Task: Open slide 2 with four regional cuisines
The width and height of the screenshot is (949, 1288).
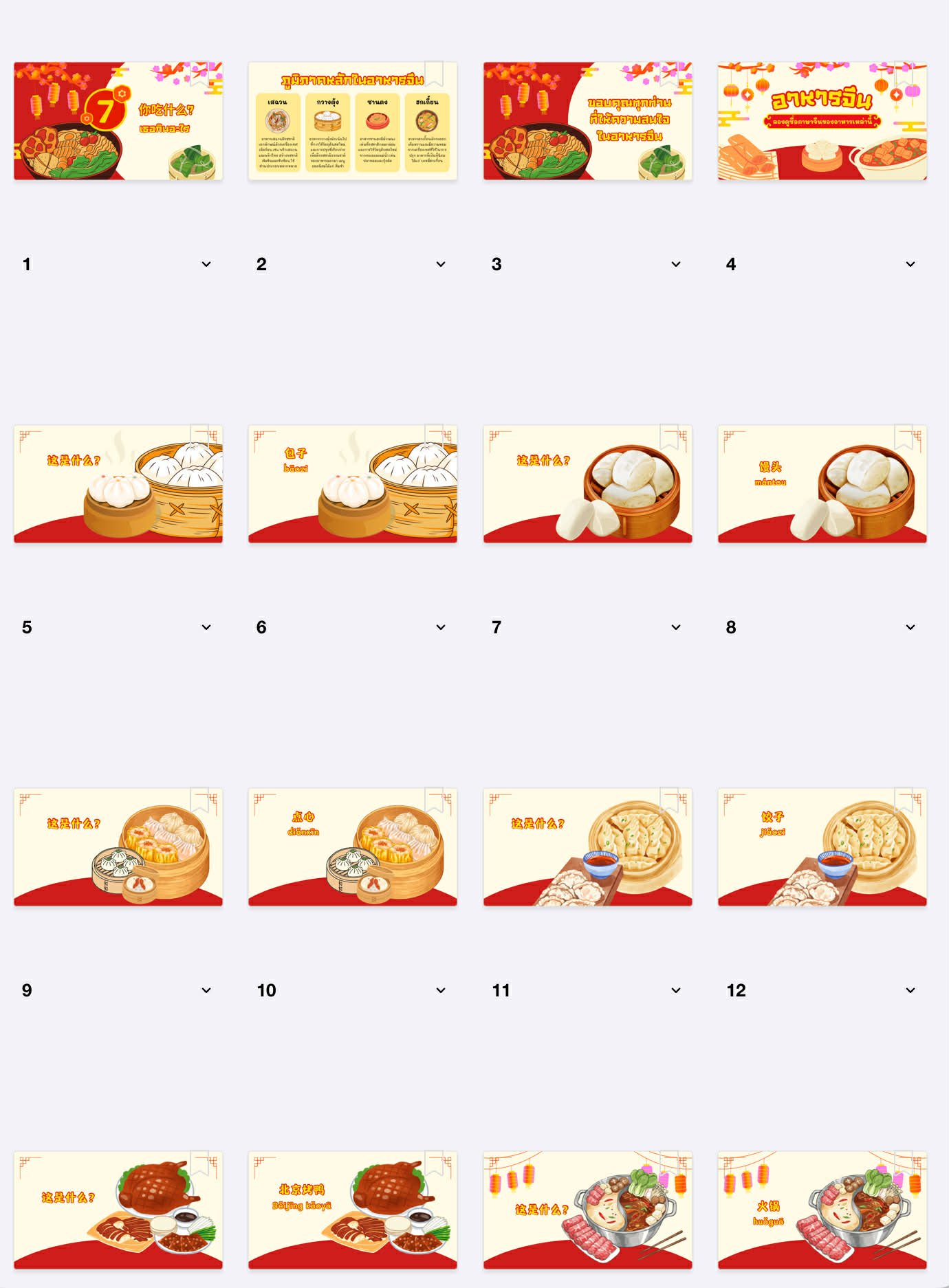Action: tap(352, 121)
